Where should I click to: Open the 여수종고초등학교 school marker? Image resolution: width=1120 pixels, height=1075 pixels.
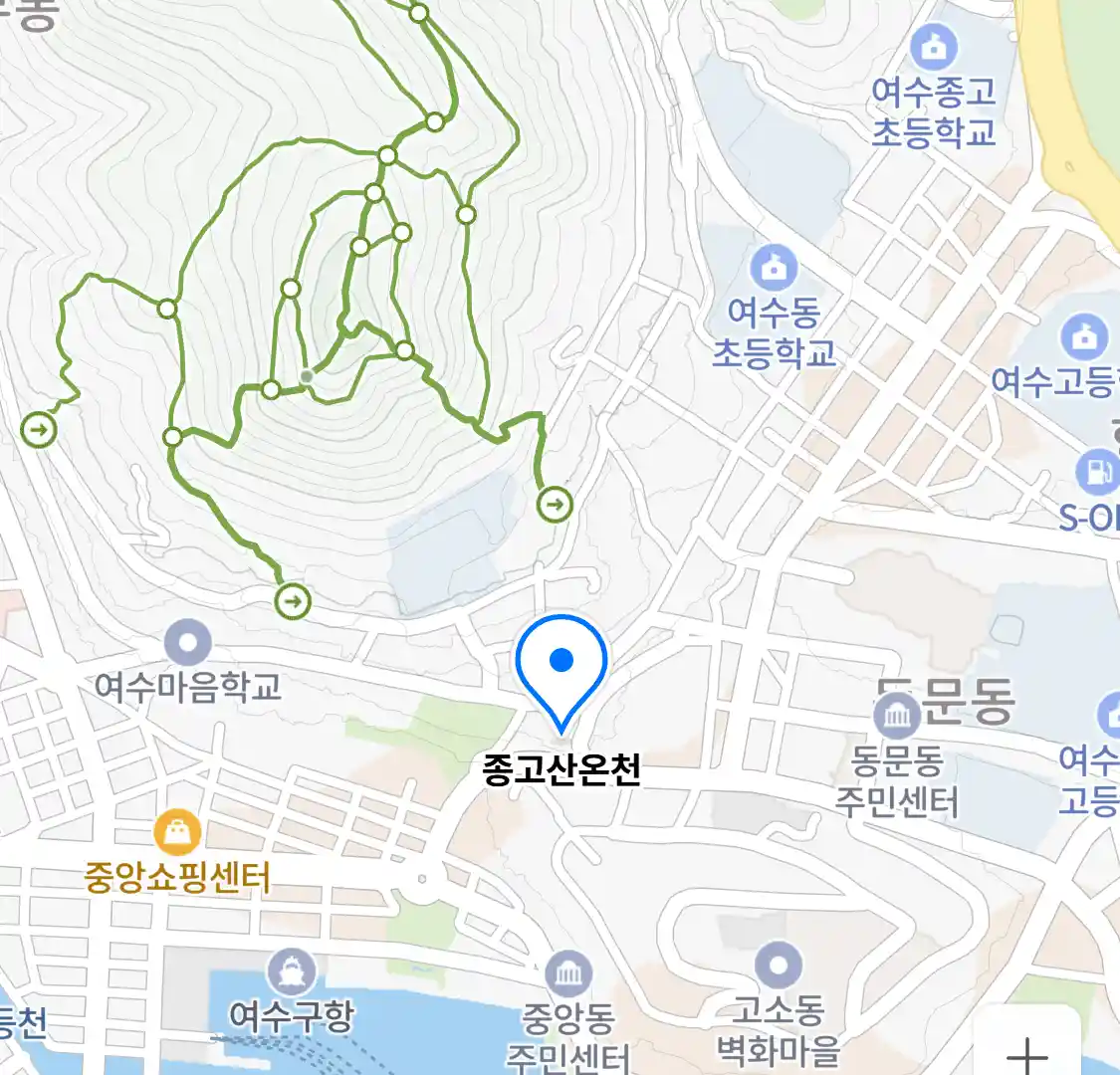click(934, 47)
